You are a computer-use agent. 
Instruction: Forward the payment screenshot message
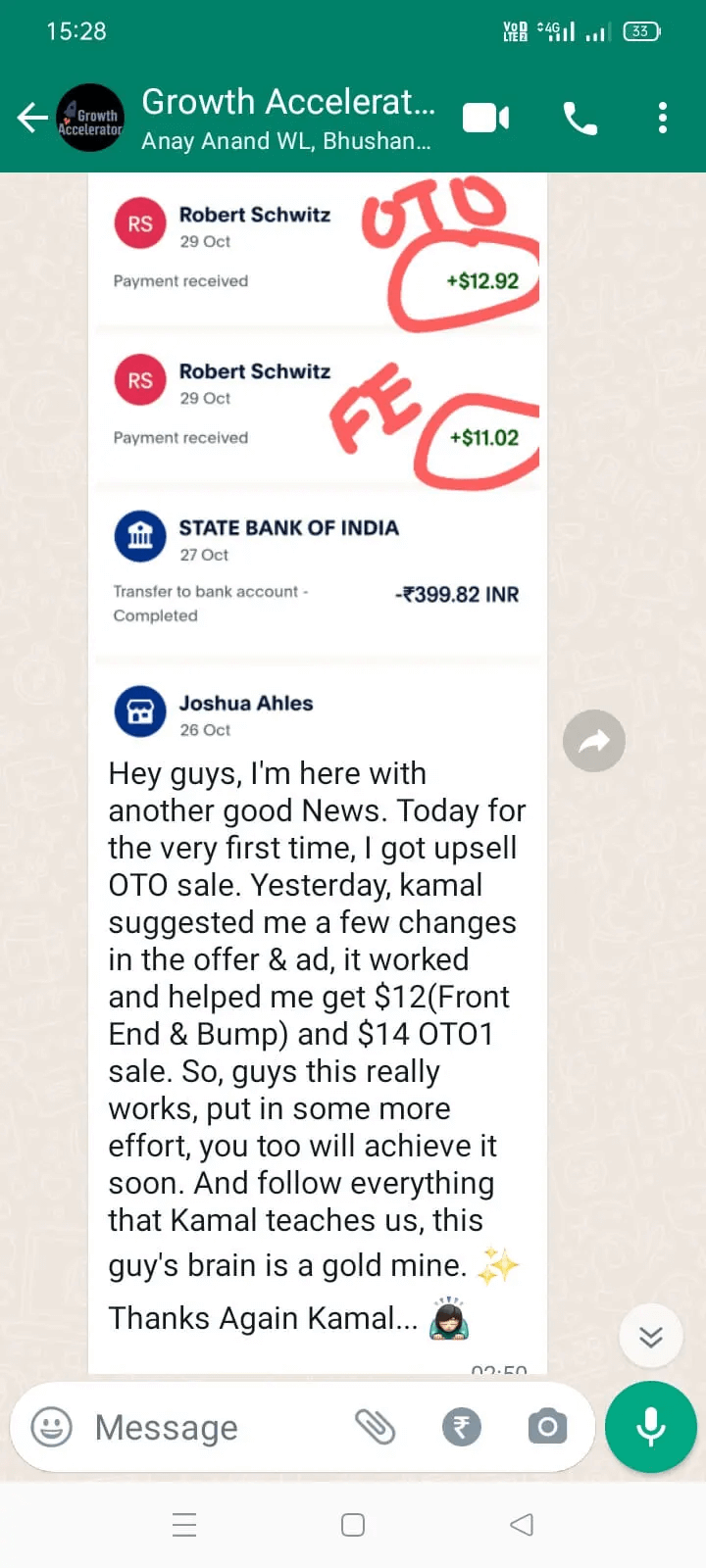click(594, 741)
